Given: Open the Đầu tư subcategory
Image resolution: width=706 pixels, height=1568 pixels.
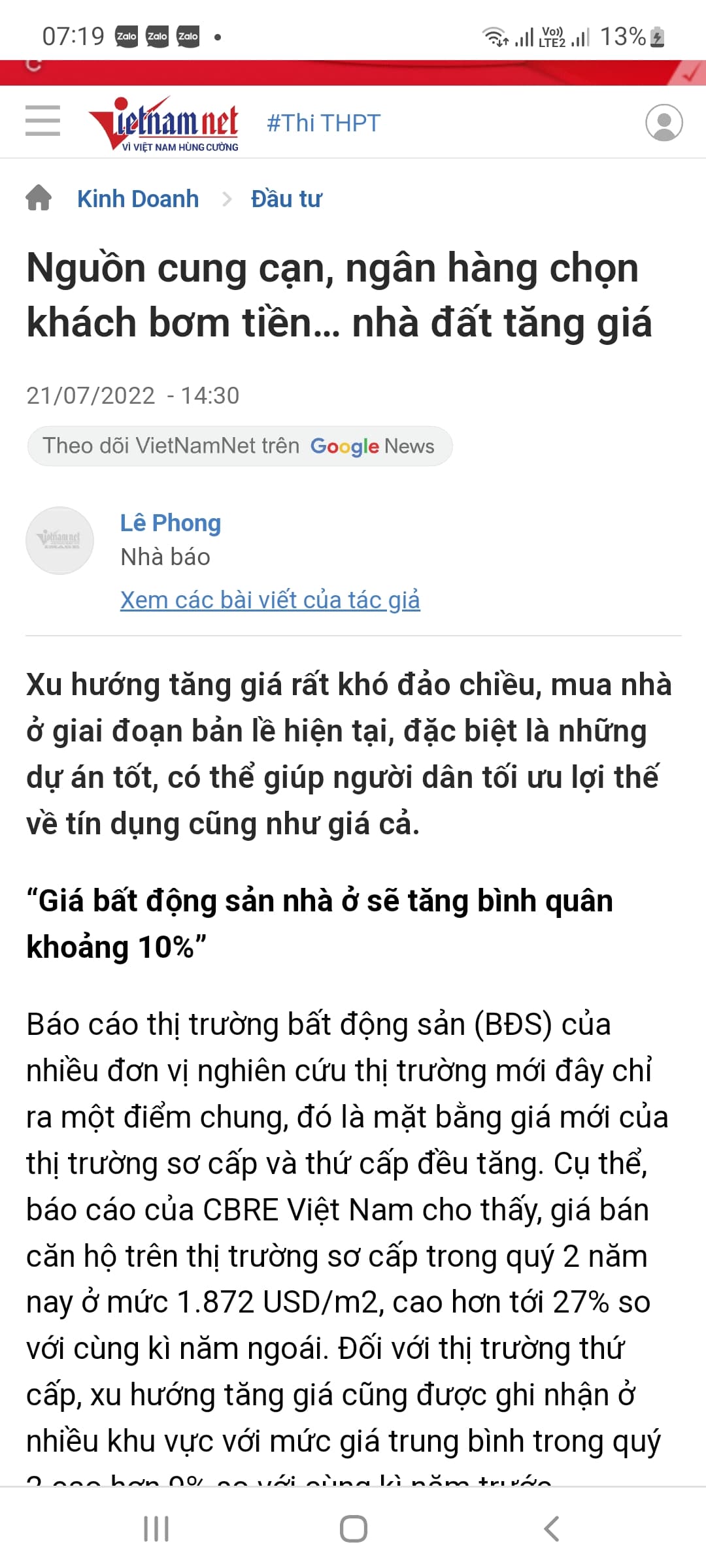Looking at the screenshot, I should click(286, 199).
